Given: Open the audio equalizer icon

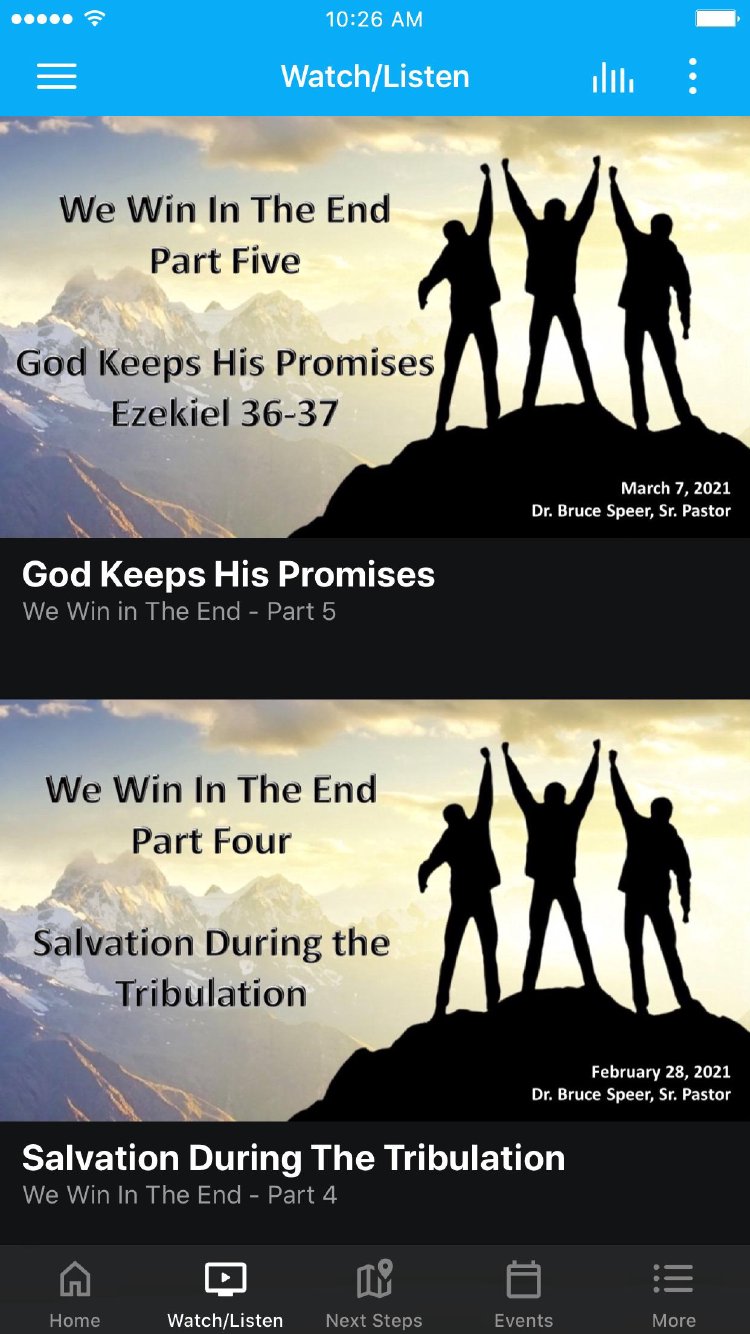Looking at the screenshot, I should point(612,77).
